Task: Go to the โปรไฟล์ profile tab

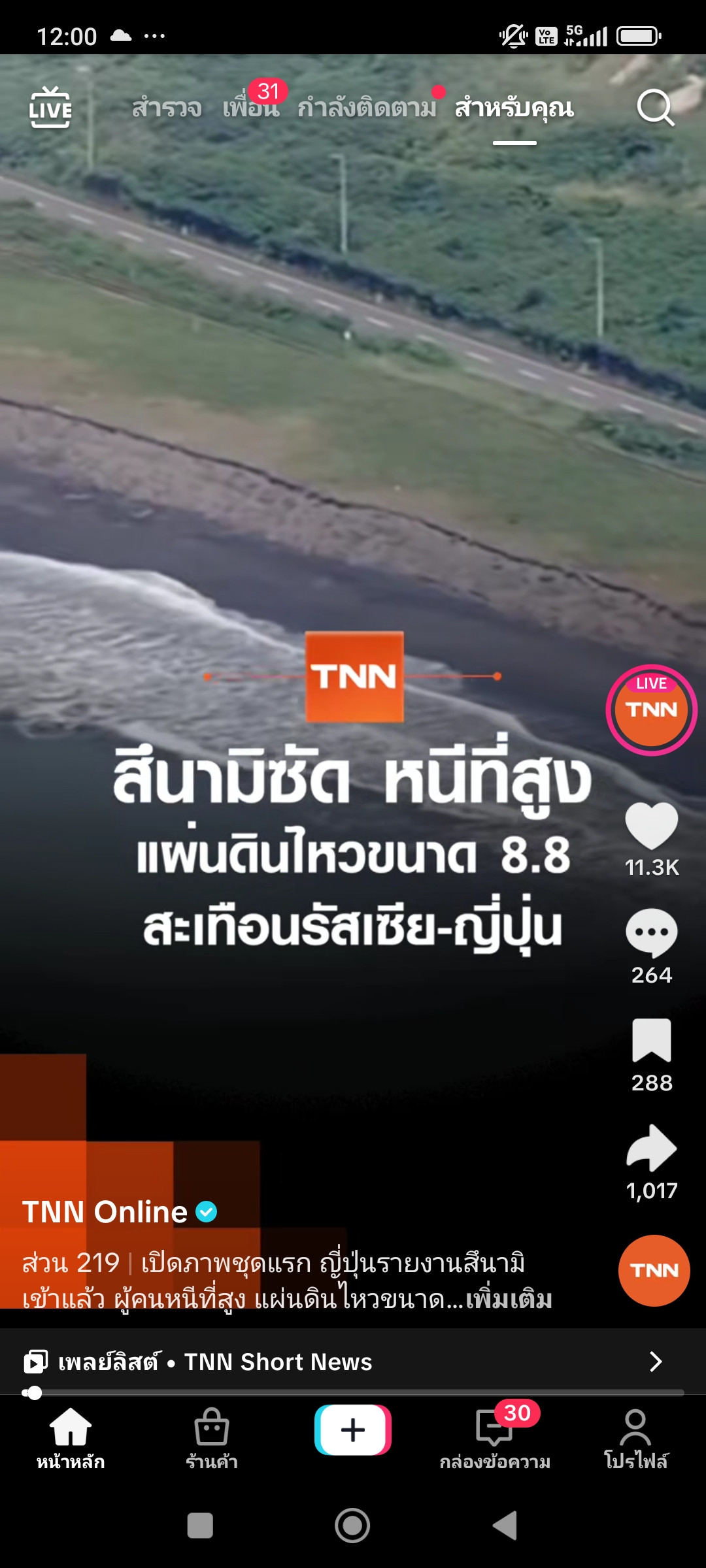Action: pyautogui.click(x=635, y=1439)
